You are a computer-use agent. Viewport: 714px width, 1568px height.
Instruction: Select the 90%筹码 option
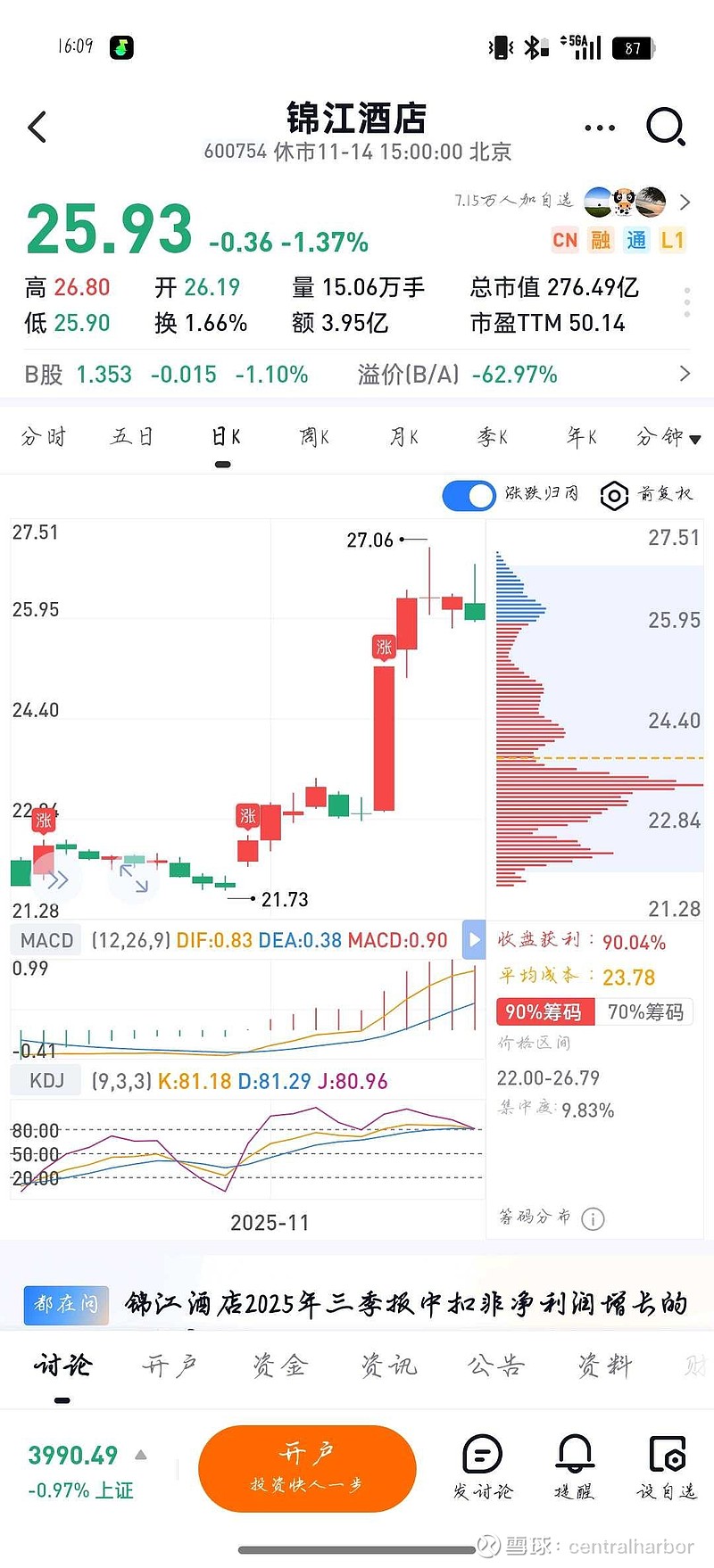point(546,1011)
